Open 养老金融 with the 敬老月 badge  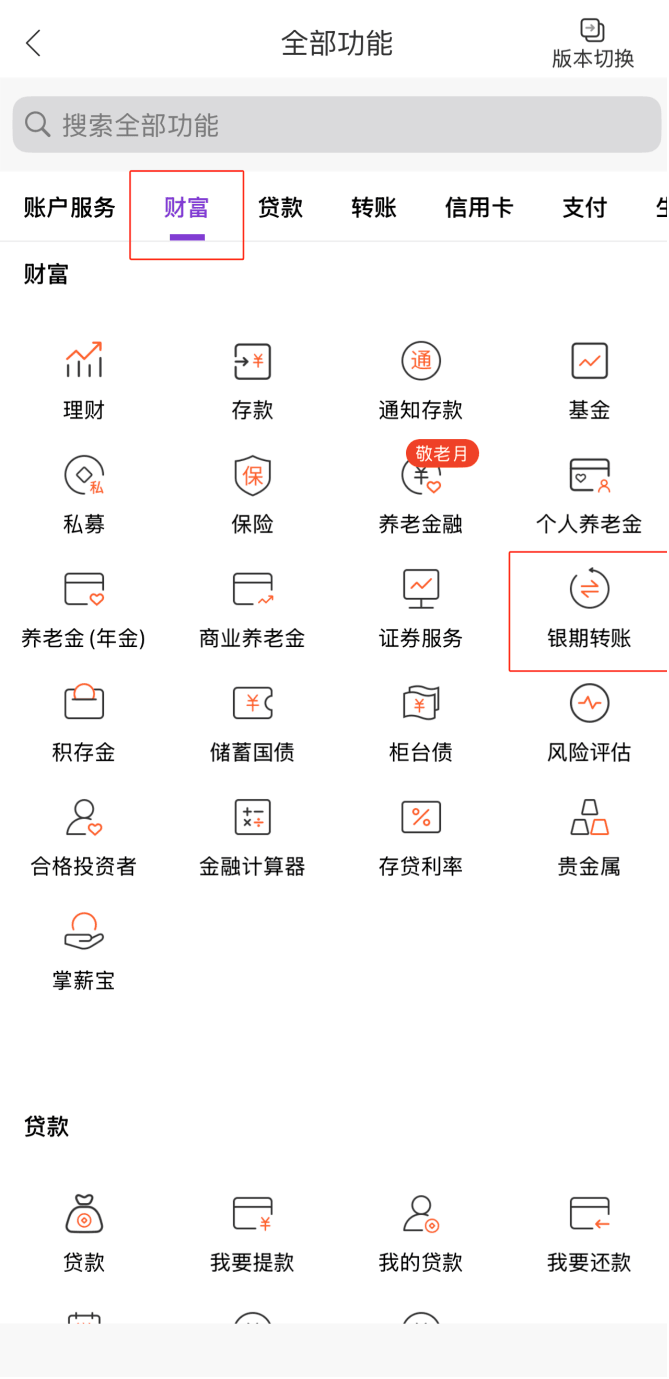421,493
